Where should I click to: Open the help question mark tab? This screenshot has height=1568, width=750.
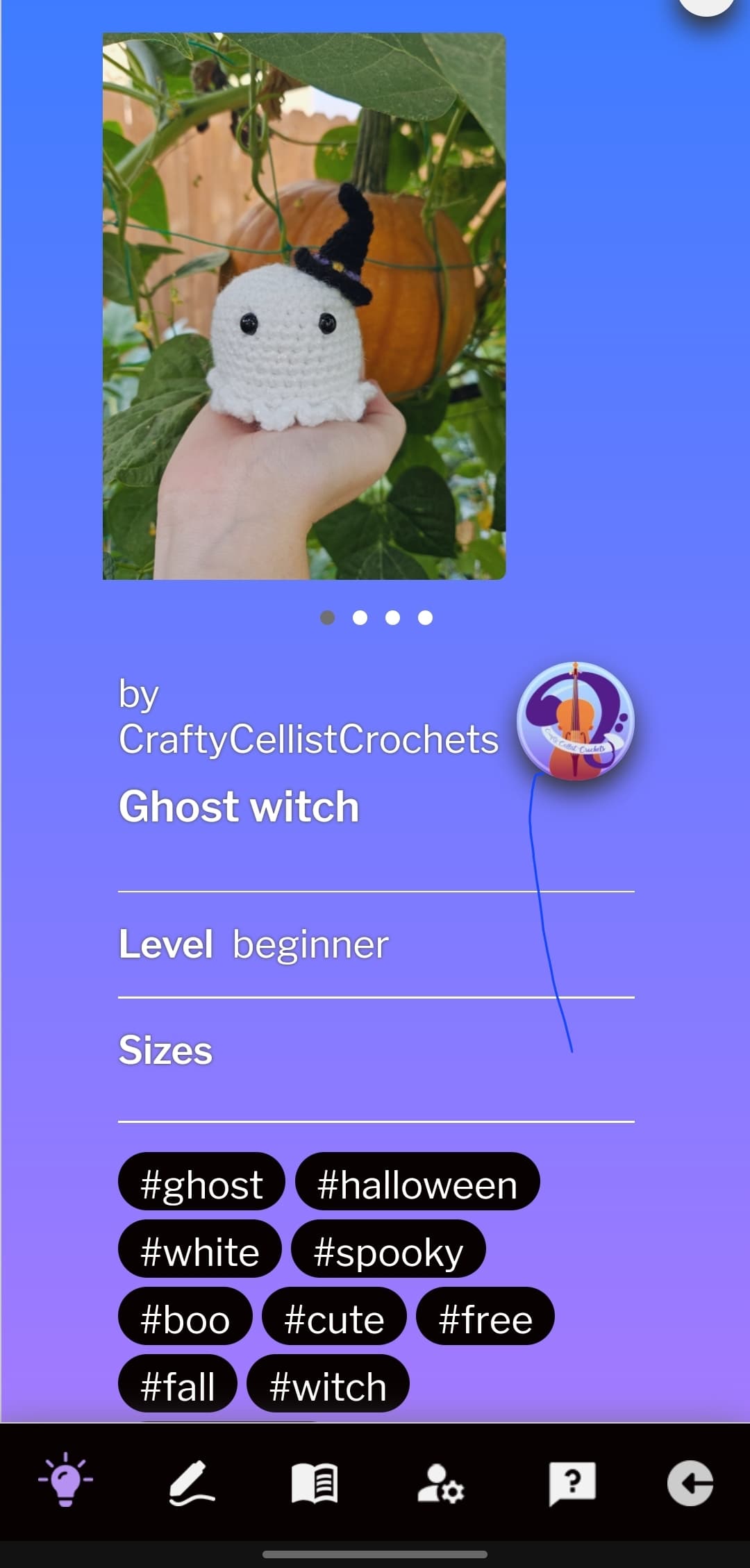point(572,1482)
